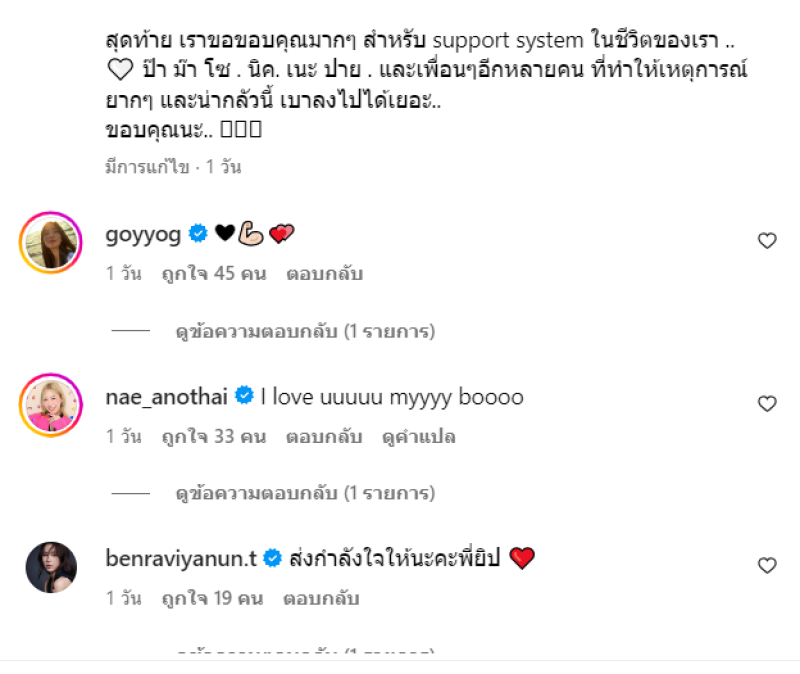Image resolution: width=800 pixels, height=674 pixels.
Task: Like goyyog's comment with the heart
Action: pos(767,240)
